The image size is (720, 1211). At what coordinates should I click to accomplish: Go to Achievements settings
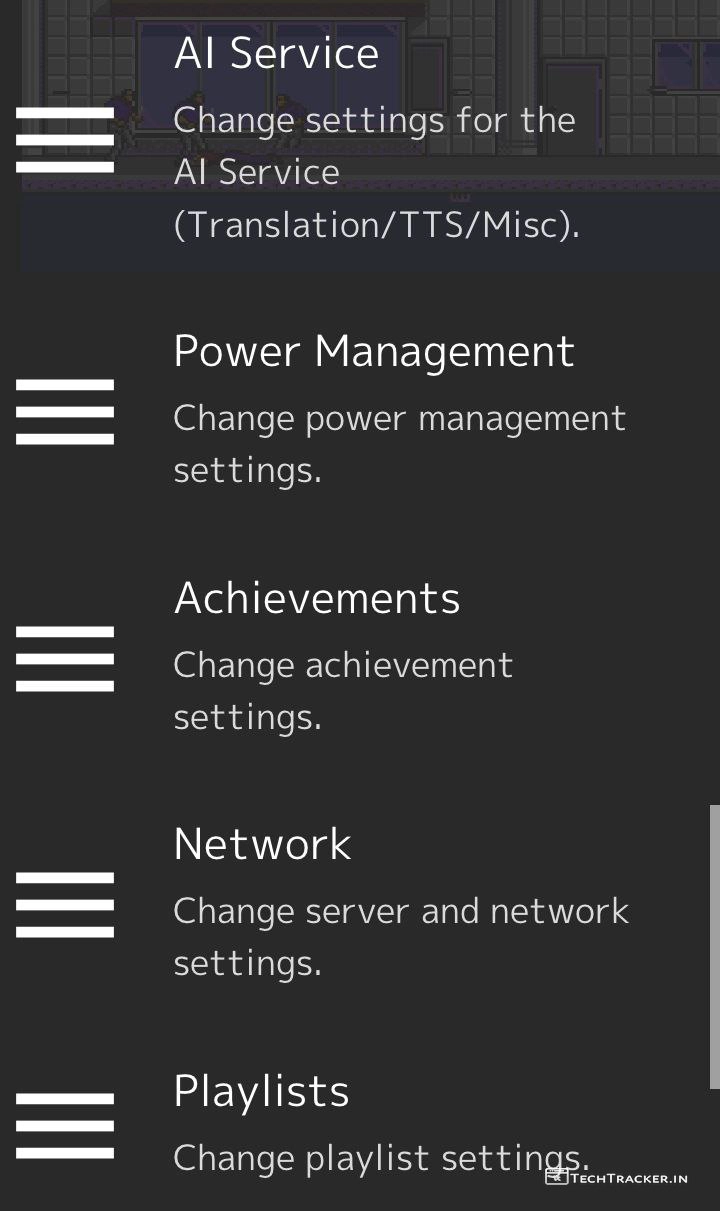pyautogui.click(x=360, y=658)
